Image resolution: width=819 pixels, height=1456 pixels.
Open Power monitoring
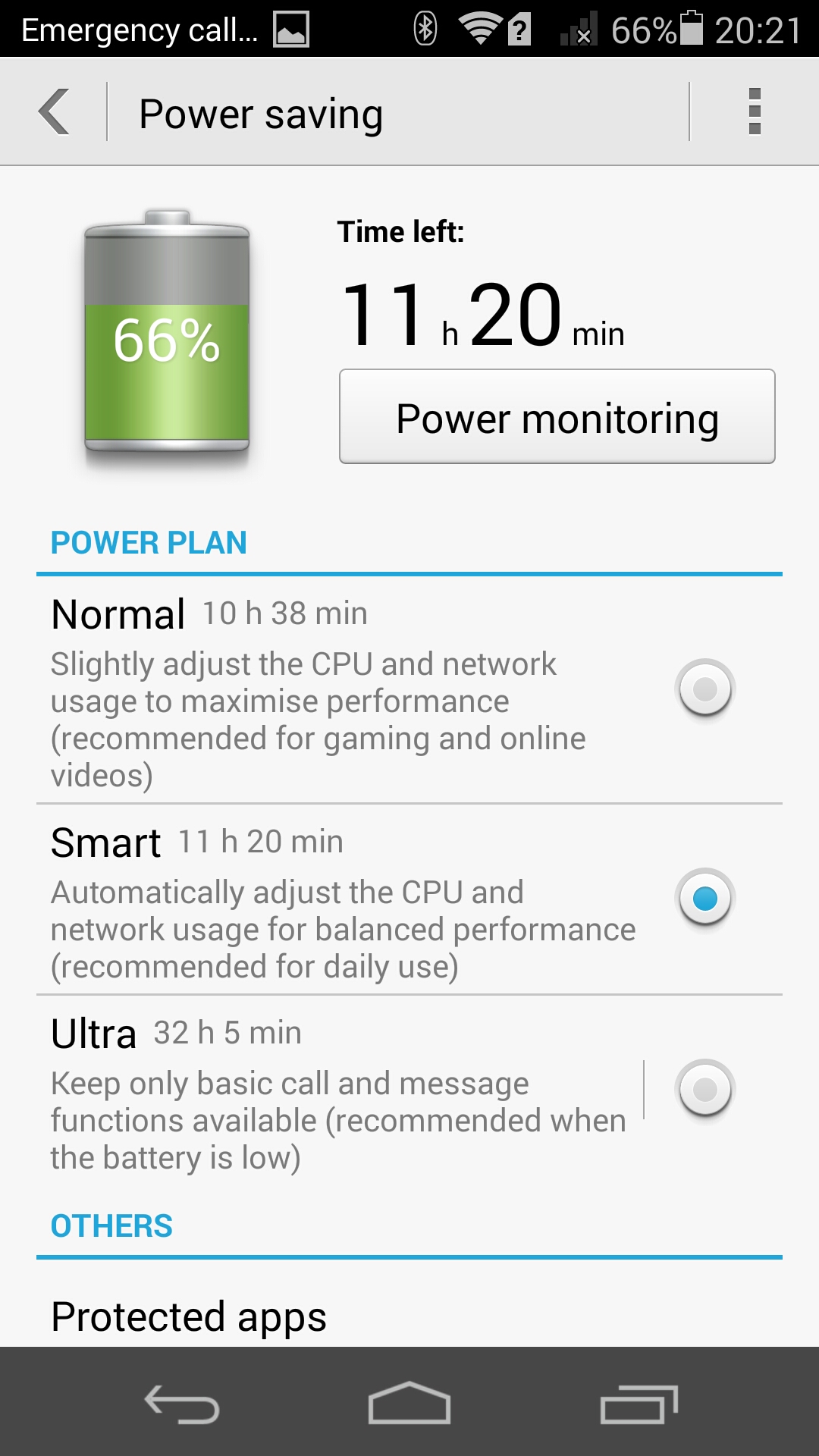(x=557, y=417)
